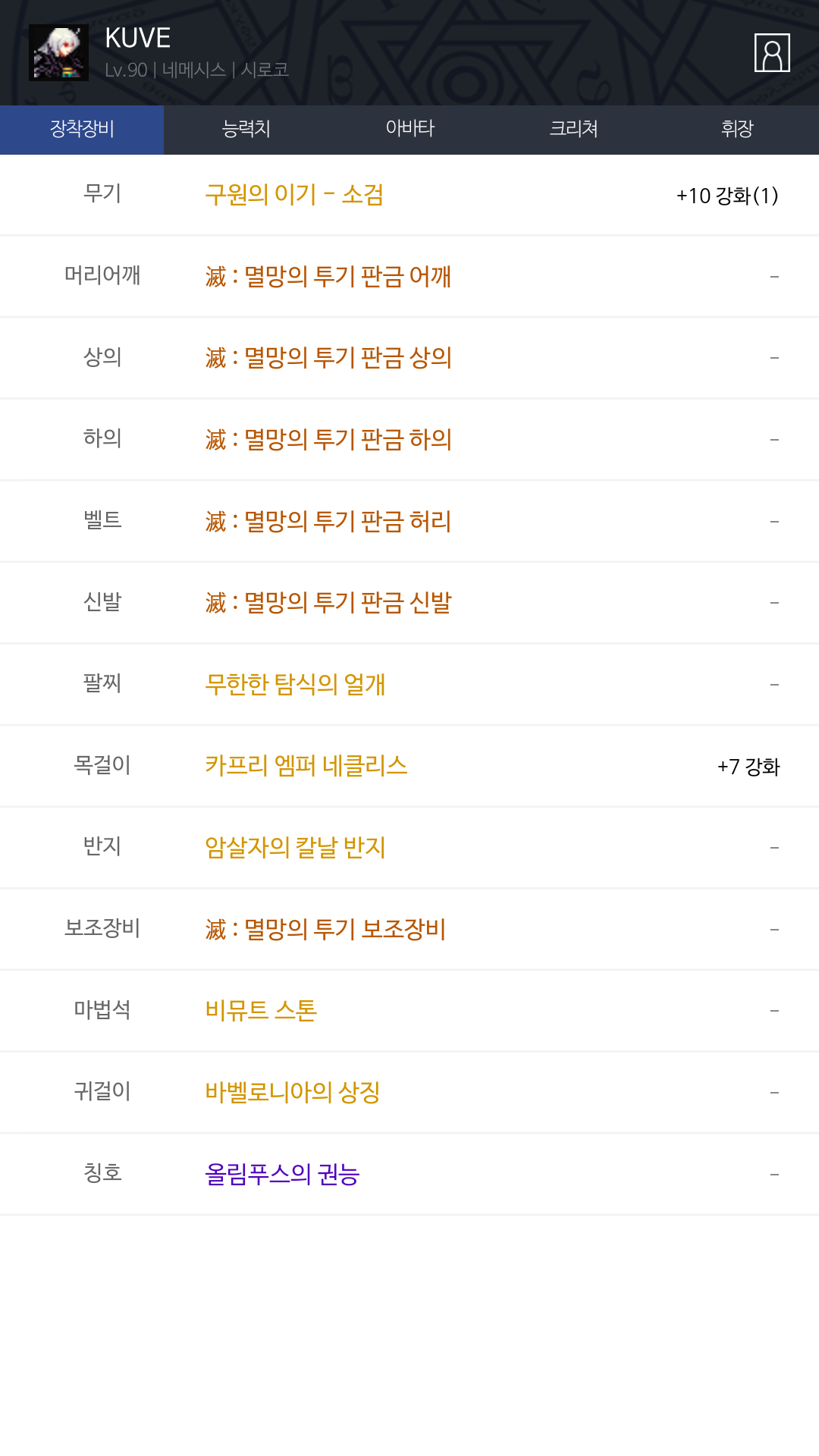View 바벨로니아의 상징 earring

[293, 1093]
